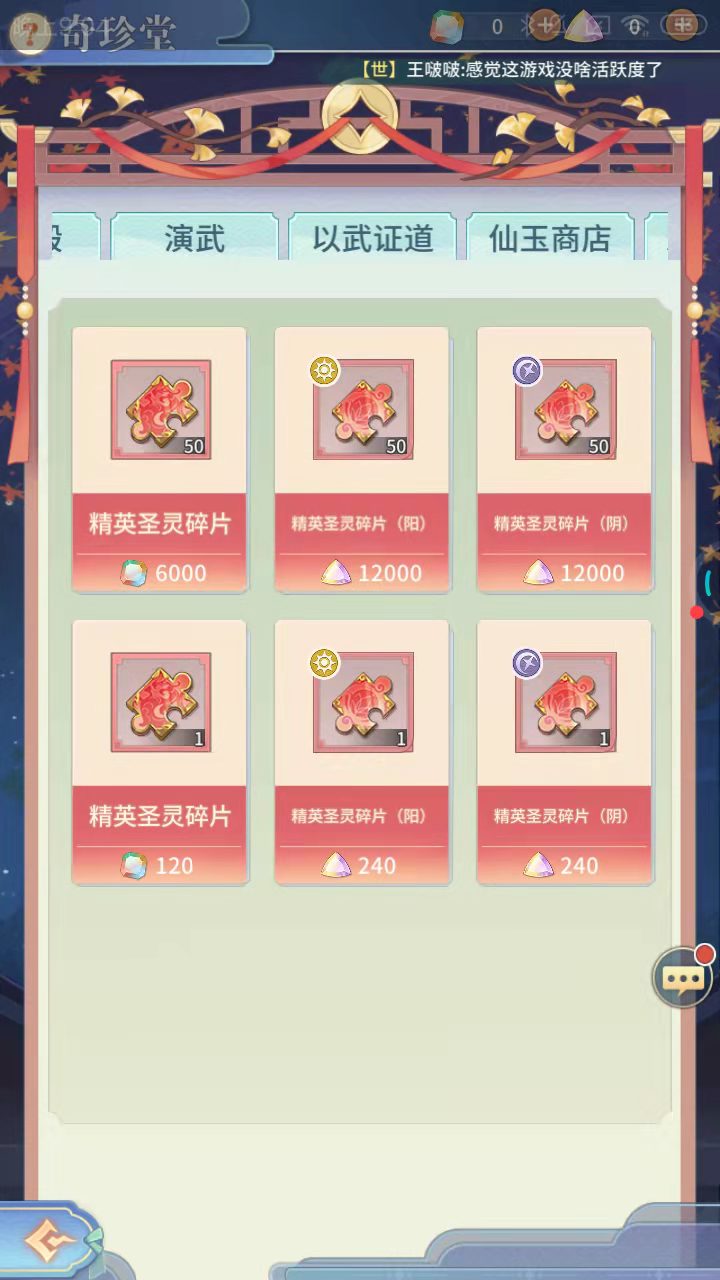Viewport: 720px width, 1280px height.
Task: Select 精英圣灵碎片（阴）pack priced 12000
Action: tap(564, 459)
